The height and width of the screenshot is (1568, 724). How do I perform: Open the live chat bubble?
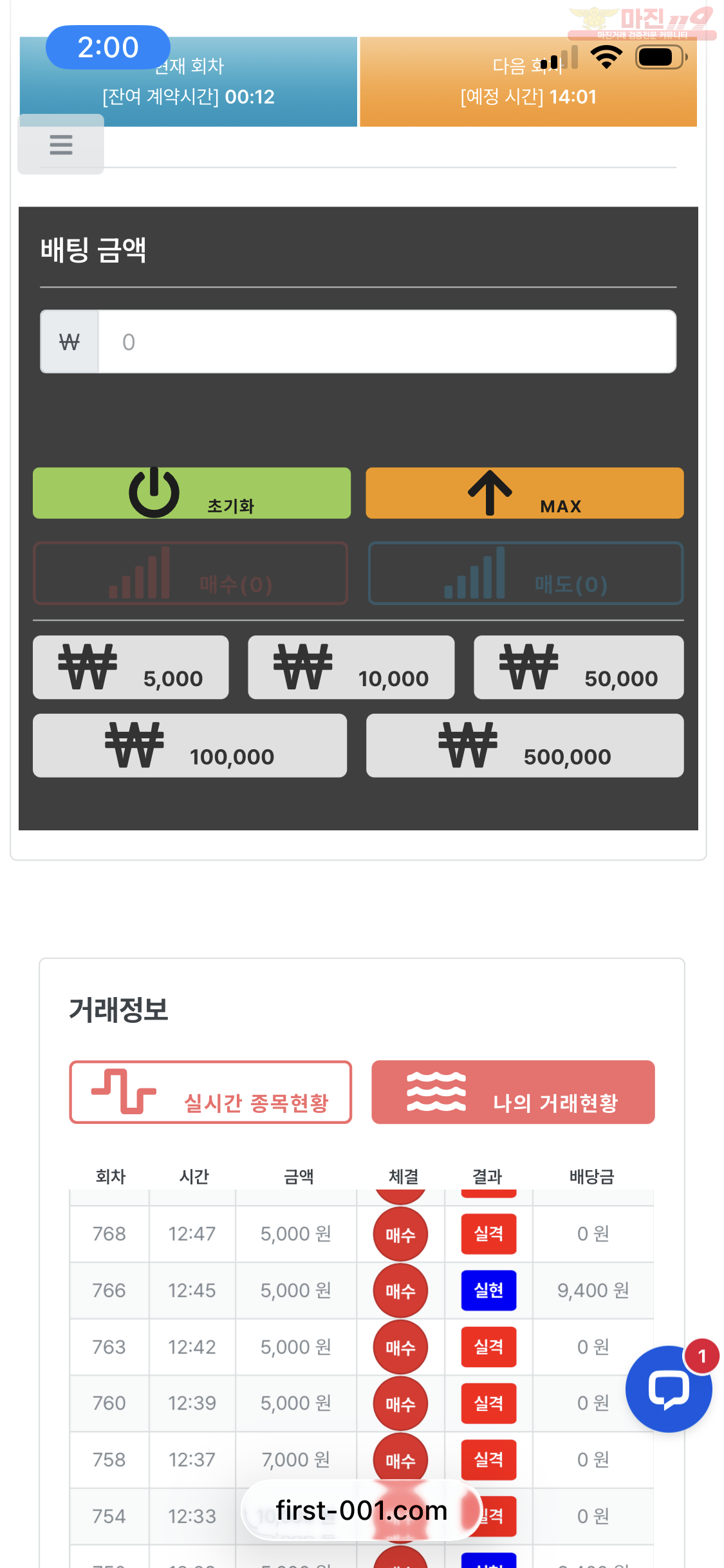(x=669, y=1389)
